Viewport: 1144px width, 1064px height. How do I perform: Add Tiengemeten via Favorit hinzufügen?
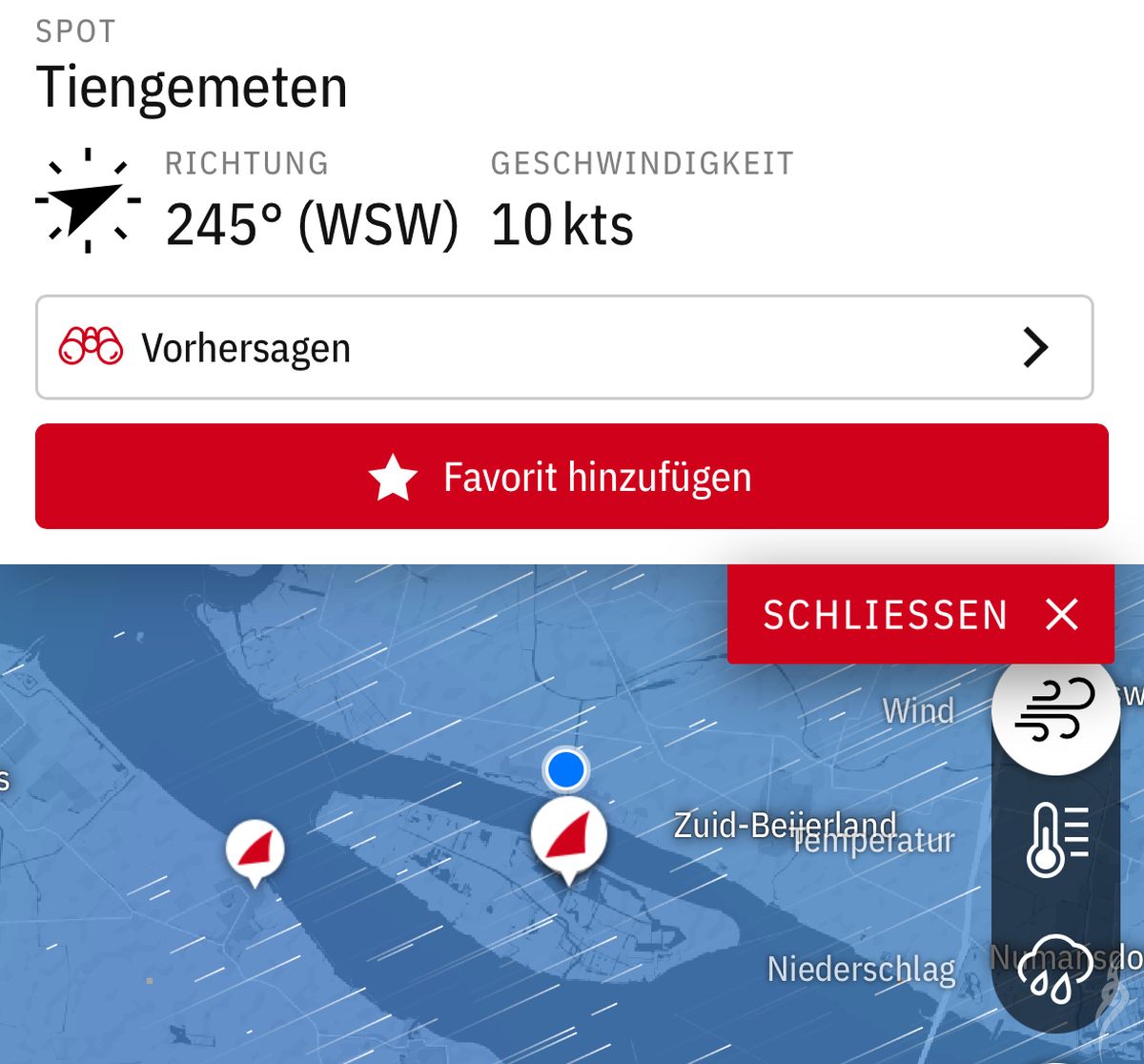pos(571,477)
